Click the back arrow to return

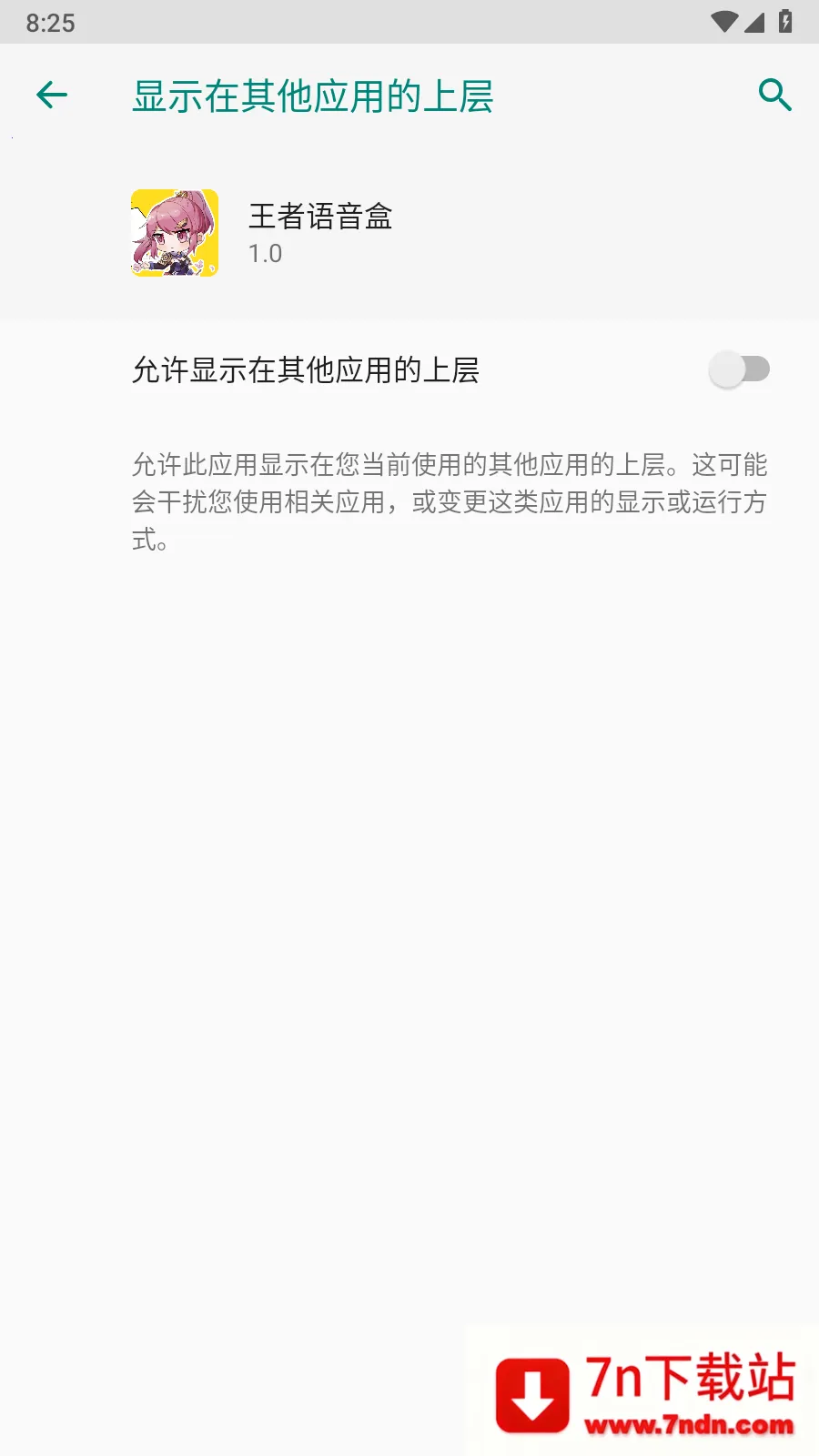click(x=52, y=94)
